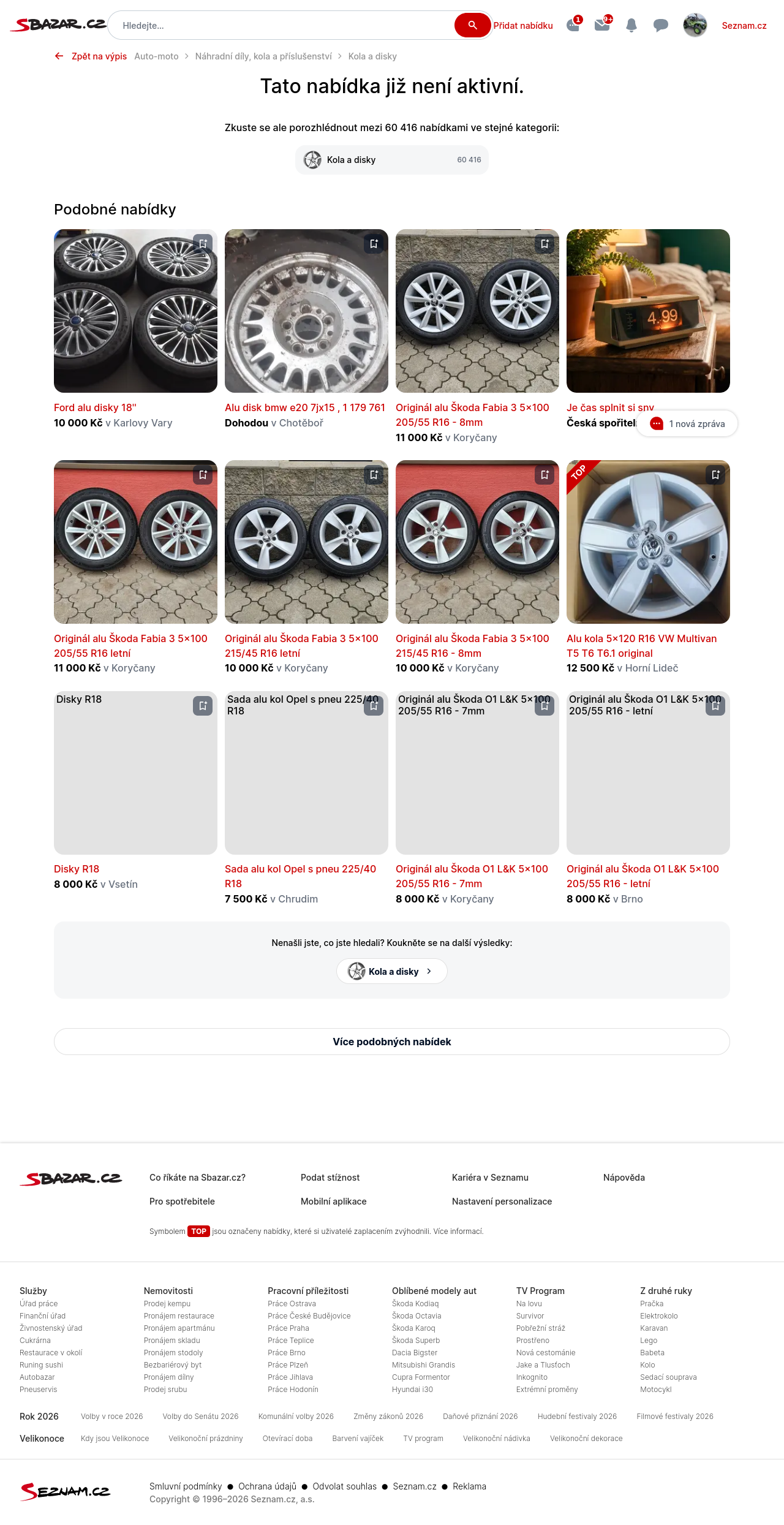Open the Ford alu disky 18" listing
Image resolution: width=784 pixels, height=1525 pixels.
point(95,407)
